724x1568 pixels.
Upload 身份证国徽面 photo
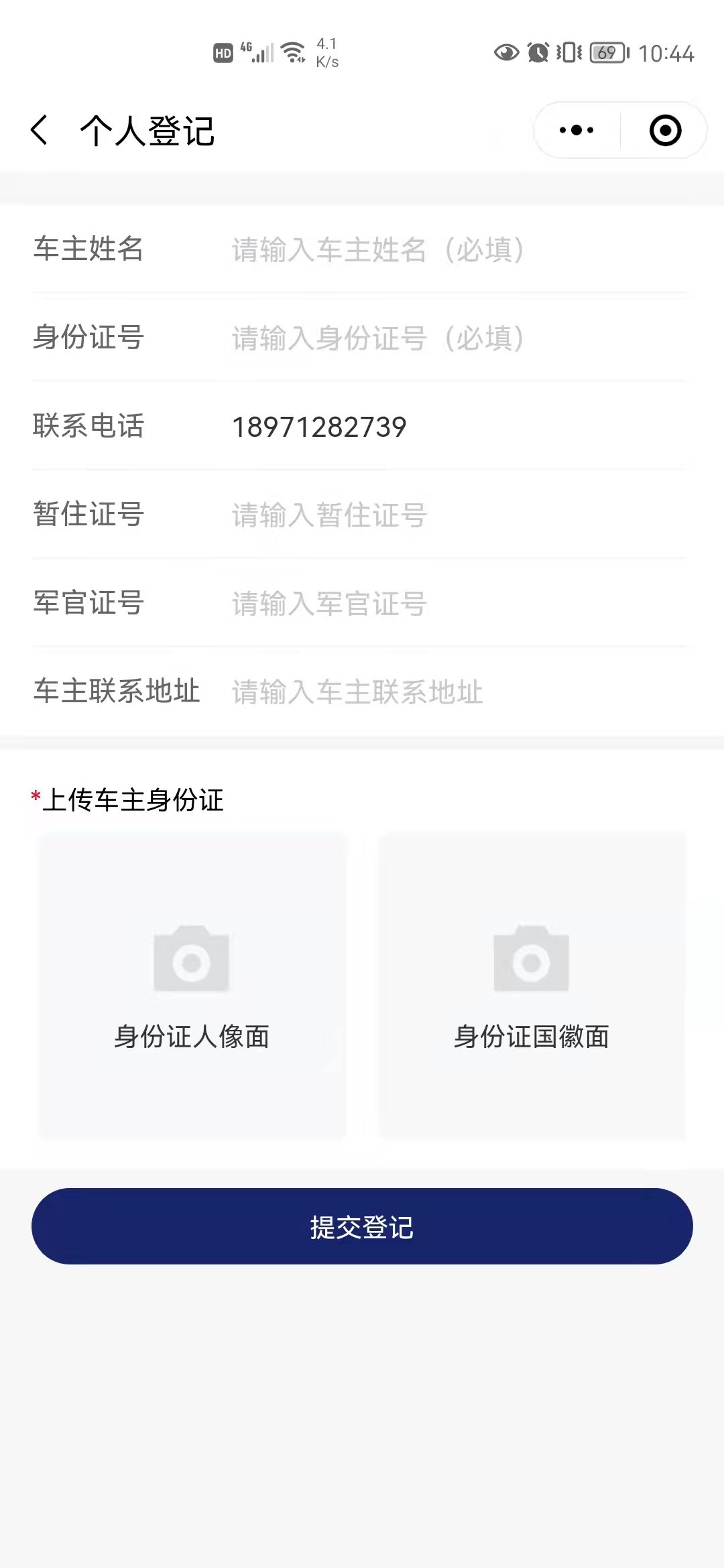click(532, 984)
